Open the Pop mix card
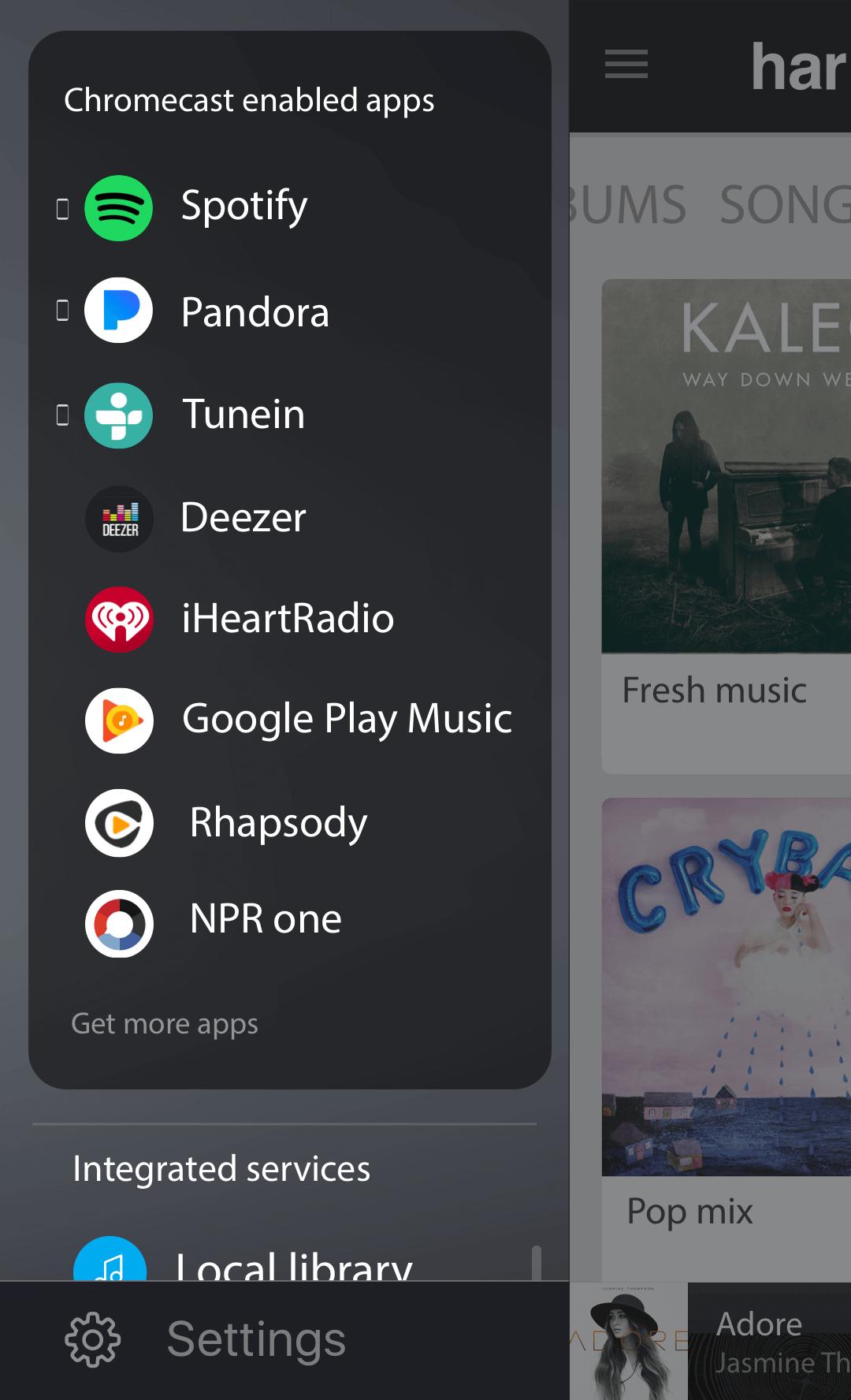The height and width of the screenshot is (1400, 851). (725, 1025)
